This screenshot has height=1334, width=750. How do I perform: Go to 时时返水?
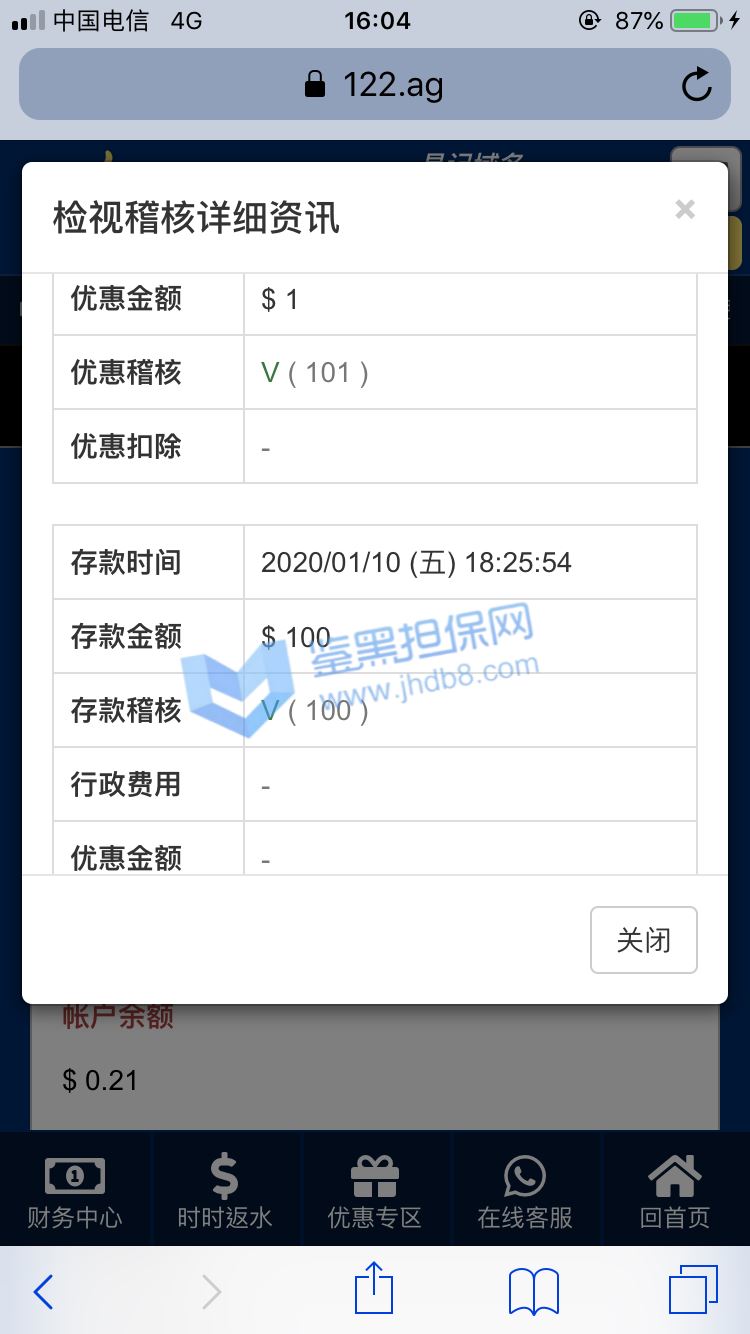225,1190
